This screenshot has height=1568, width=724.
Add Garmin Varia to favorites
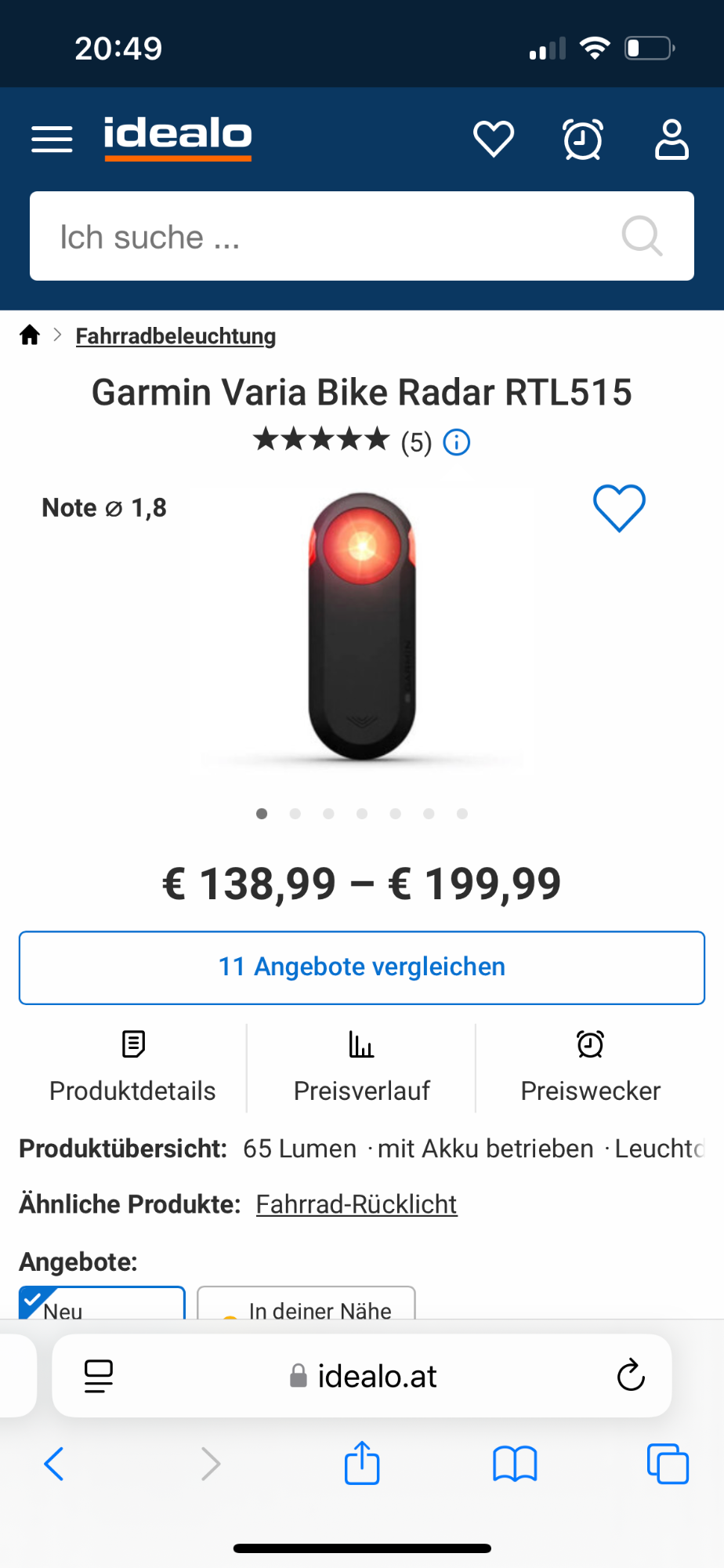tap(619, 508)
